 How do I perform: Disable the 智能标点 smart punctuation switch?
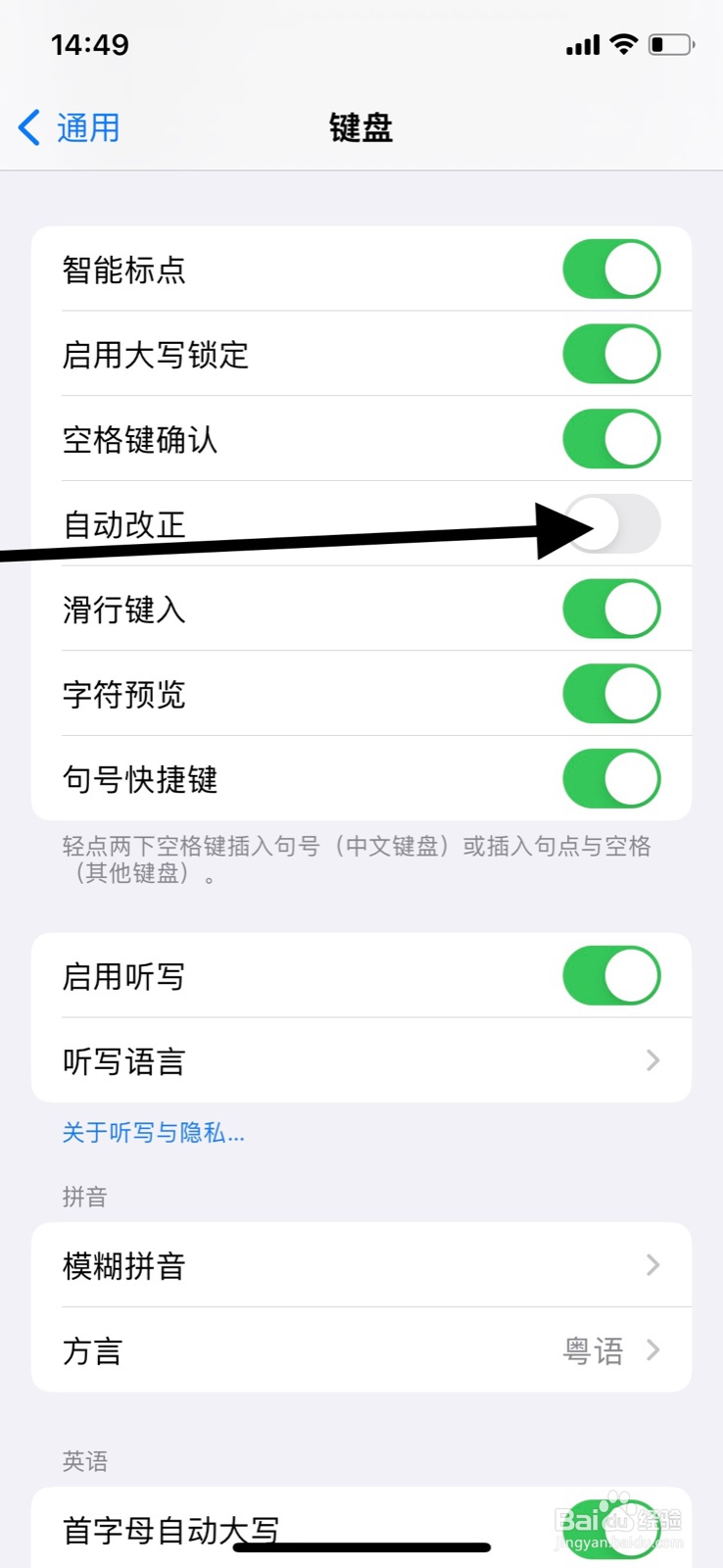pos(610,269)
